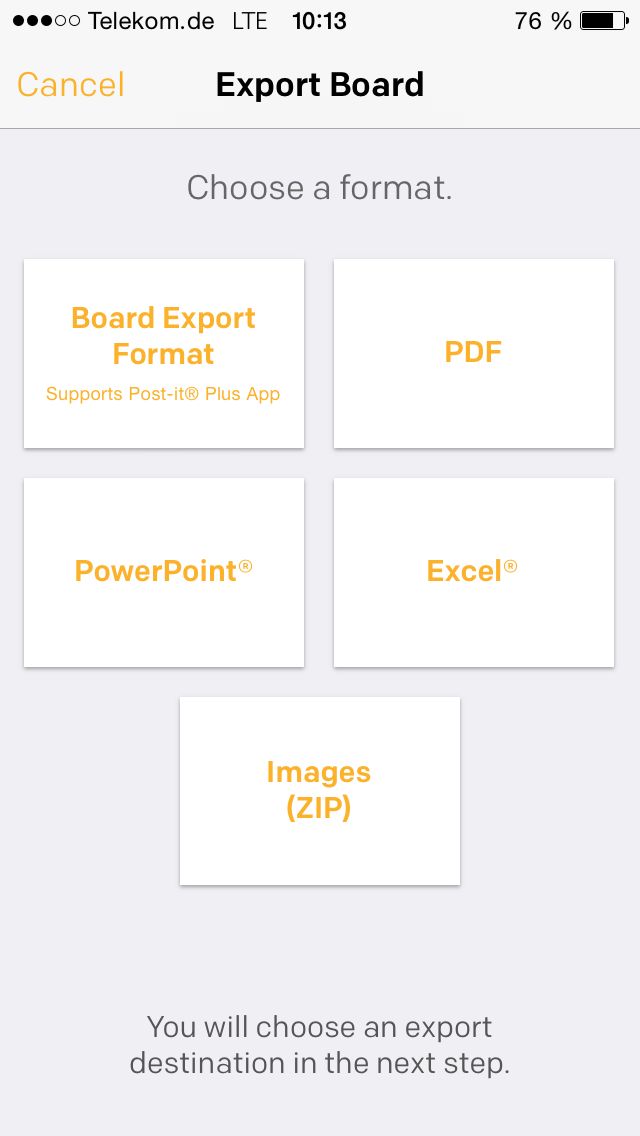This screenshot has width=640, height=1136.
Task: Select PDF as export format
Action: tap(473, 353)
